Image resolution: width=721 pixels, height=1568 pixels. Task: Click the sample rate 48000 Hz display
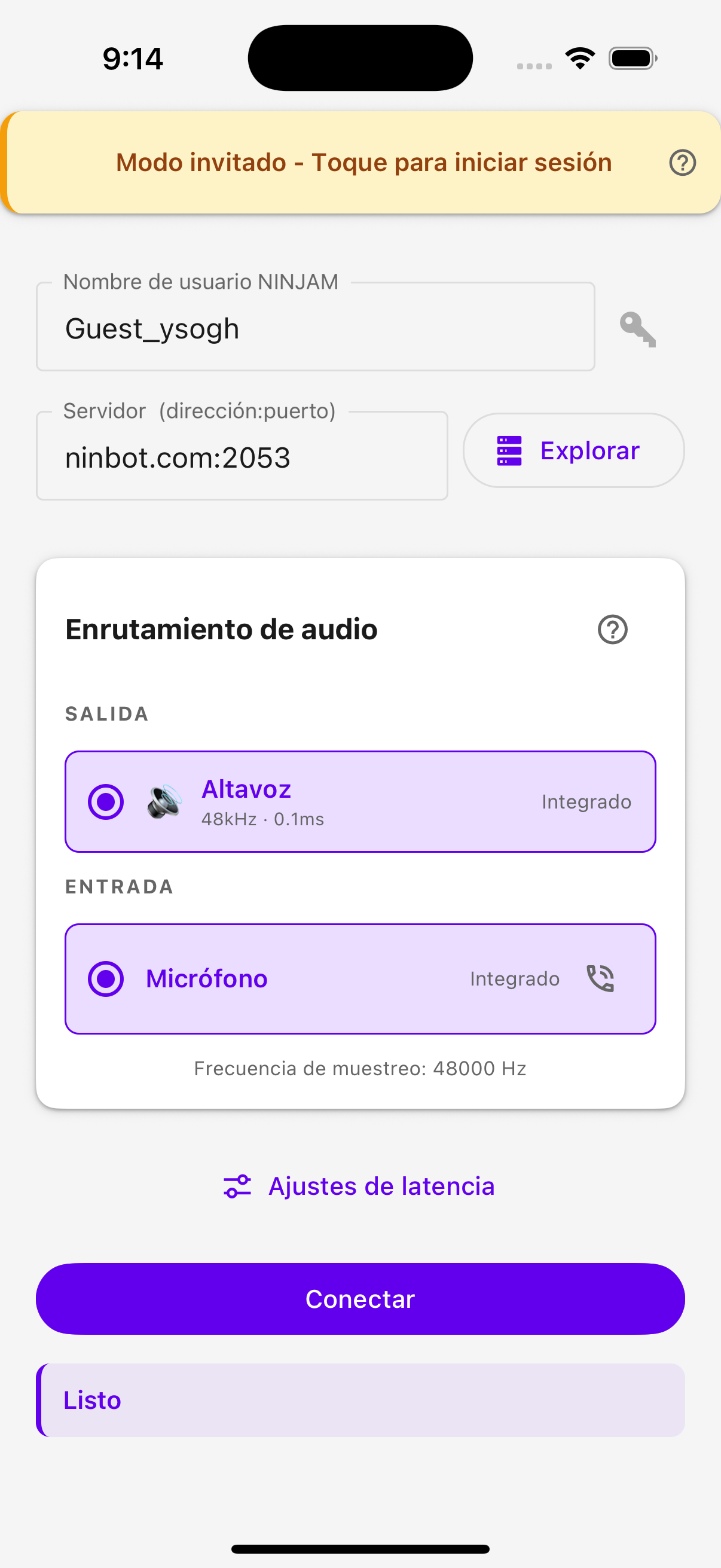pyautogui.click(x=360, y=1067)
